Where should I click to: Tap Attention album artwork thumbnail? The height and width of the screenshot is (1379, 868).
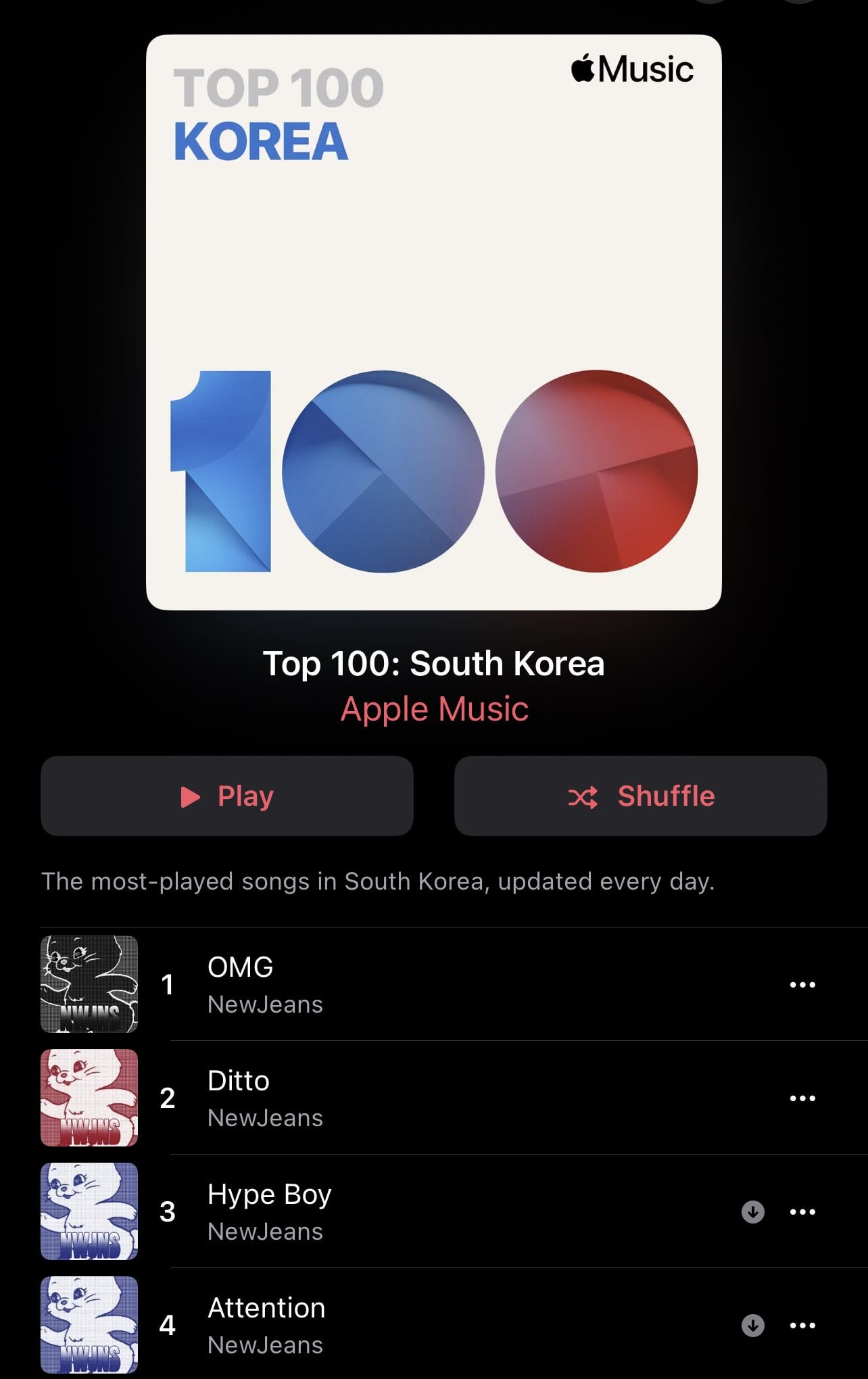[89, 1326]
